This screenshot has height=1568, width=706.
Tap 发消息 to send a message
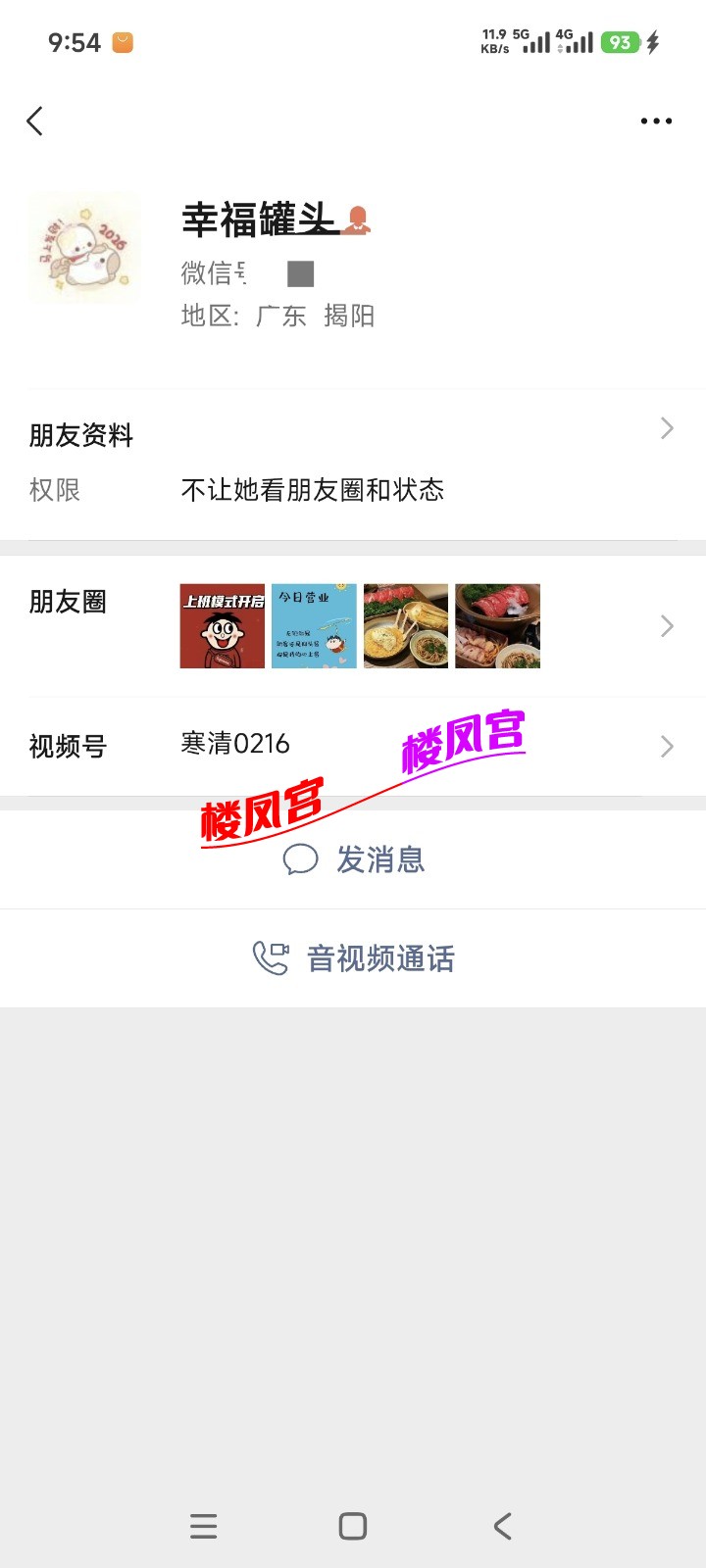[380, 859]
